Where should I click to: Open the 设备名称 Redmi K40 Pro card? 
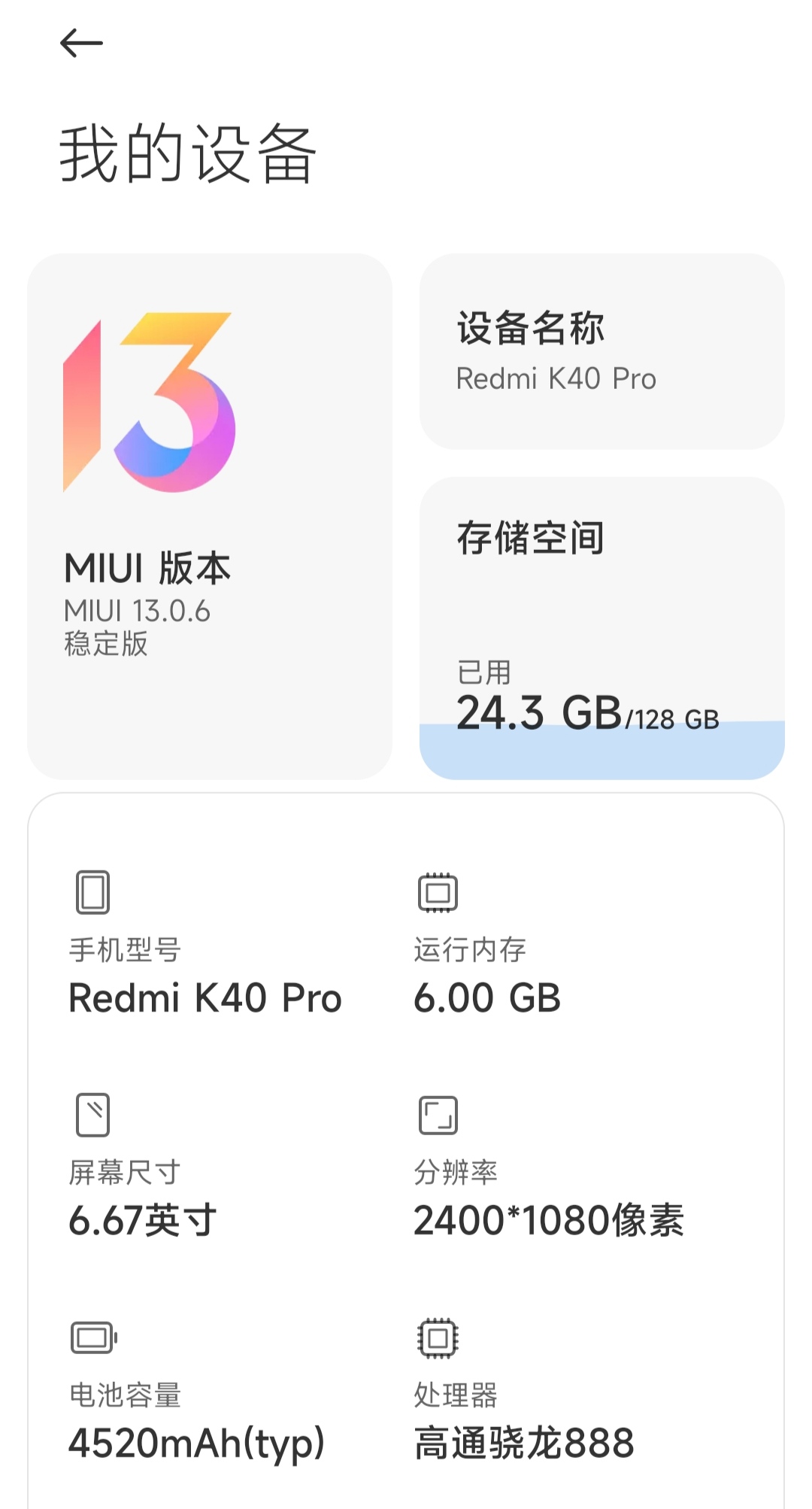point(601,351)
